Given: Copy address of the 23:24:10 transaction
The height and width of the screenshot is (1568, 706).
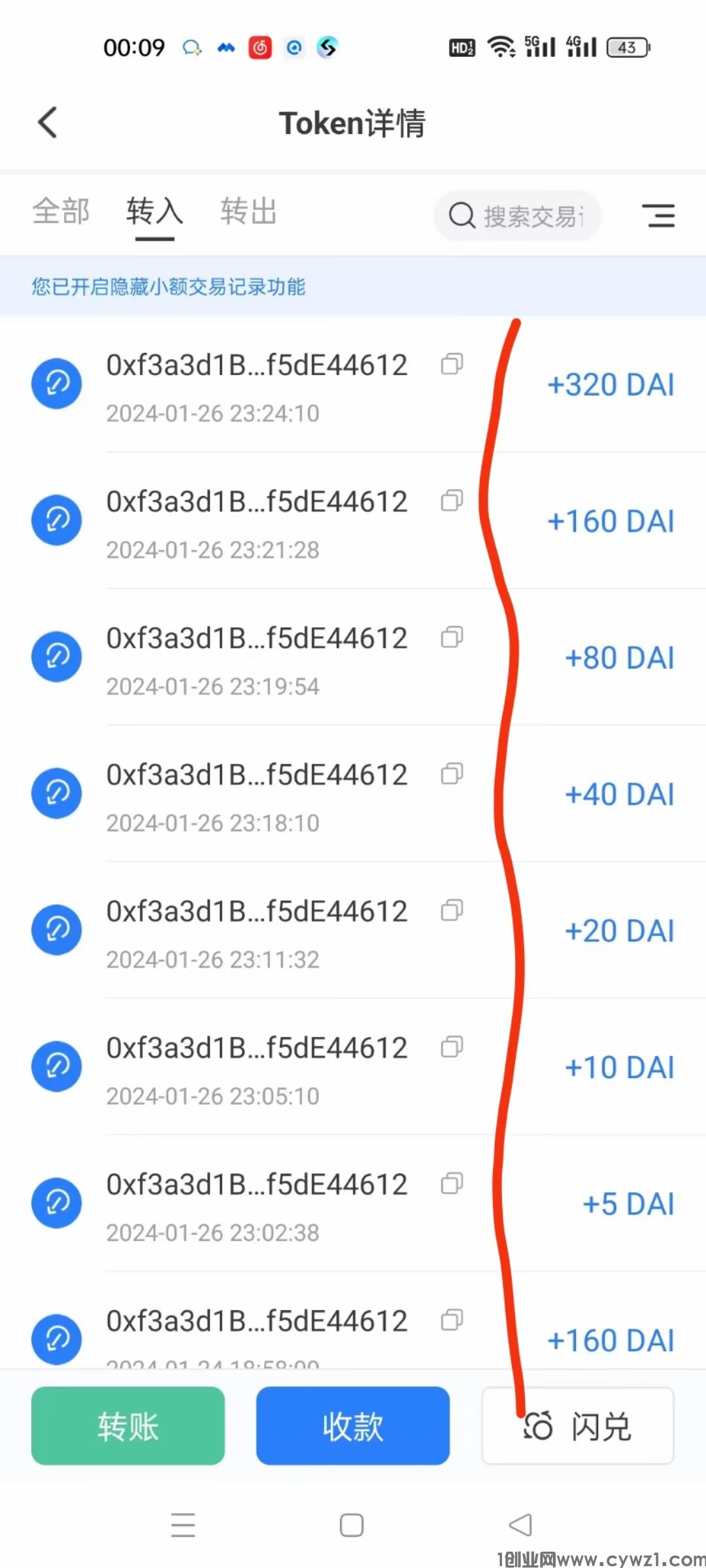Looking at the screenshot, I should pos(452,365).
